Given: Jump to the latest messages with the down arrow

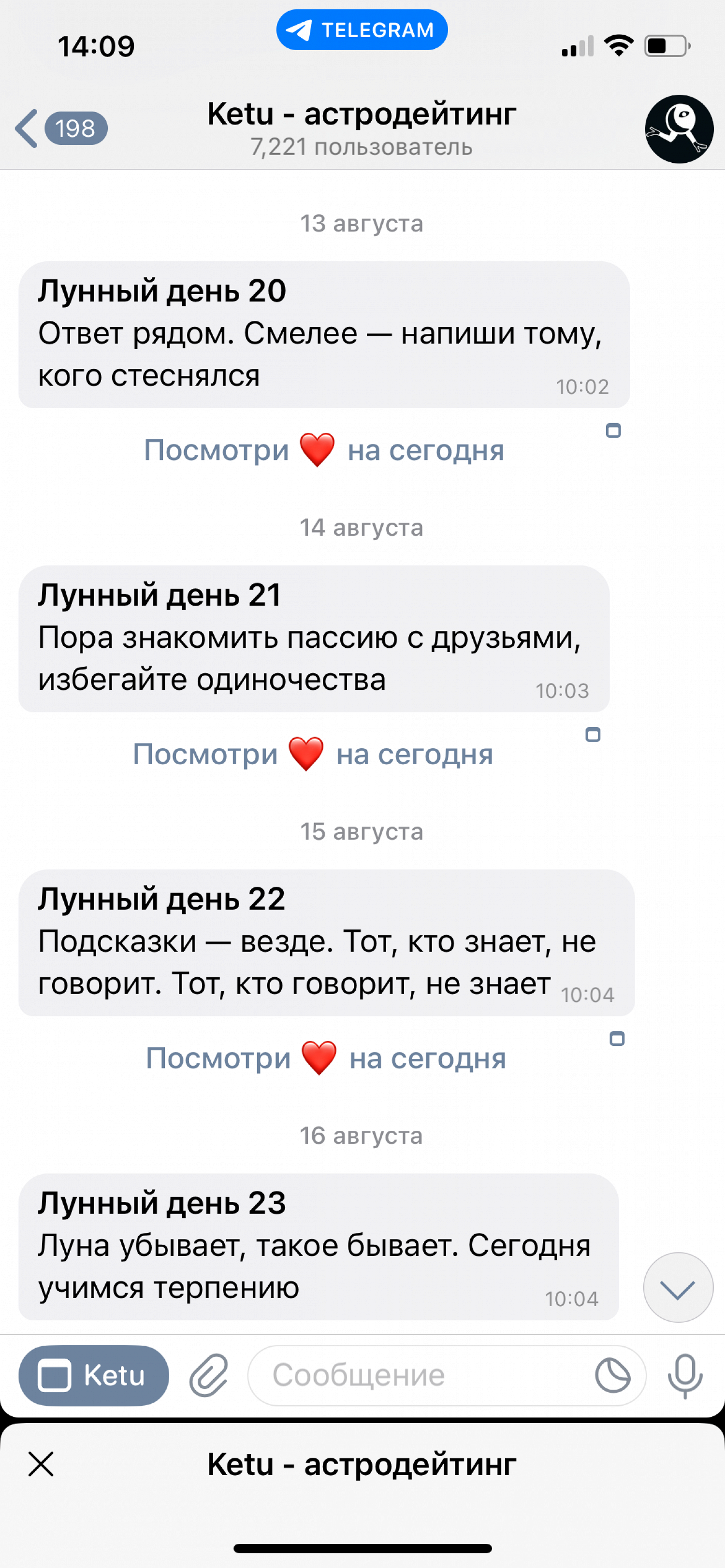Looking at the screenshot, I should (x=678, y=1287).
